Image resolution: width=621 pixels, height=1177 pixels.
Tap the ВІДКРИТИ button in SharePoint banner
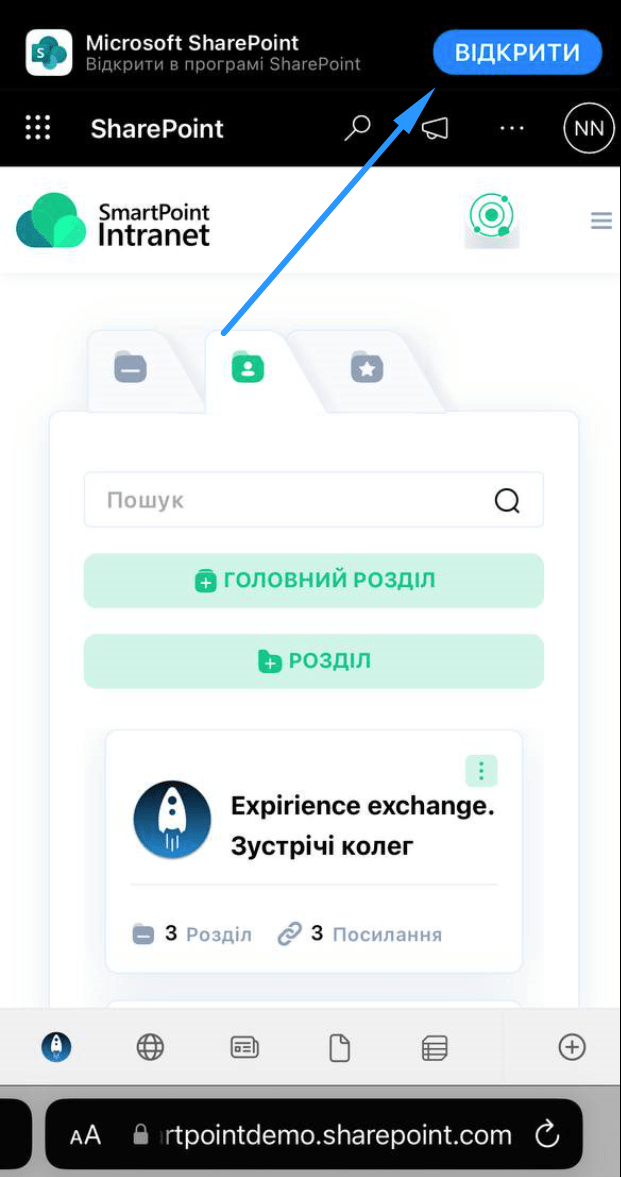pos(517,52)
